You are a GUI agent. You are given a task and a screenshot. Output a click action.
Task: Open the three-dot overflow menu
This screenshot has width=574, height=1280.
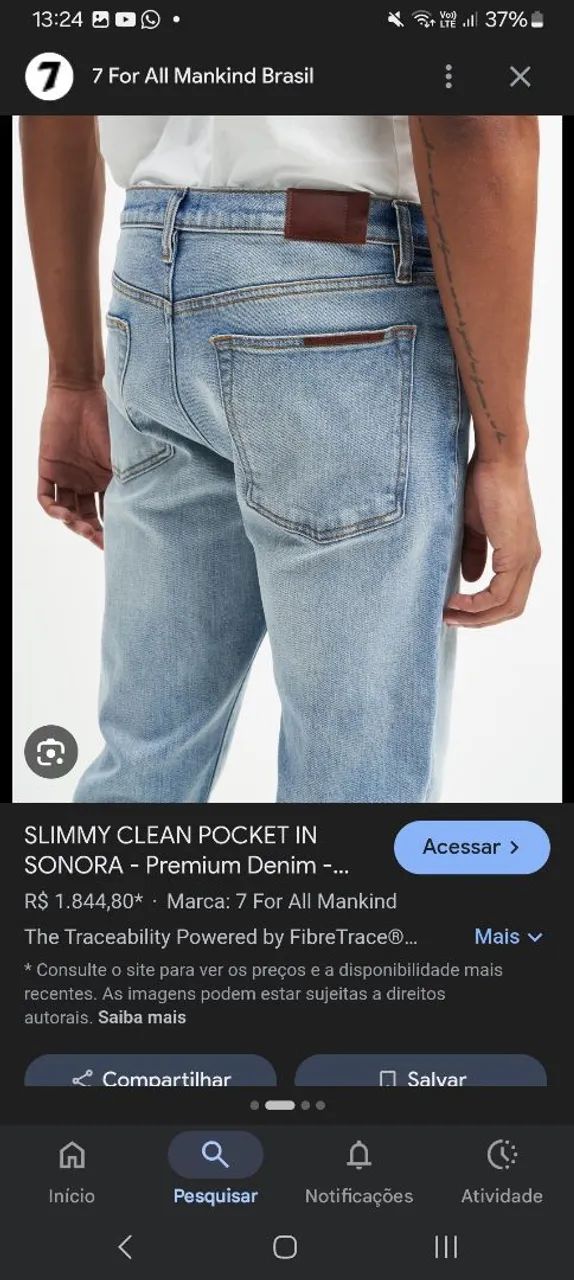448,76
